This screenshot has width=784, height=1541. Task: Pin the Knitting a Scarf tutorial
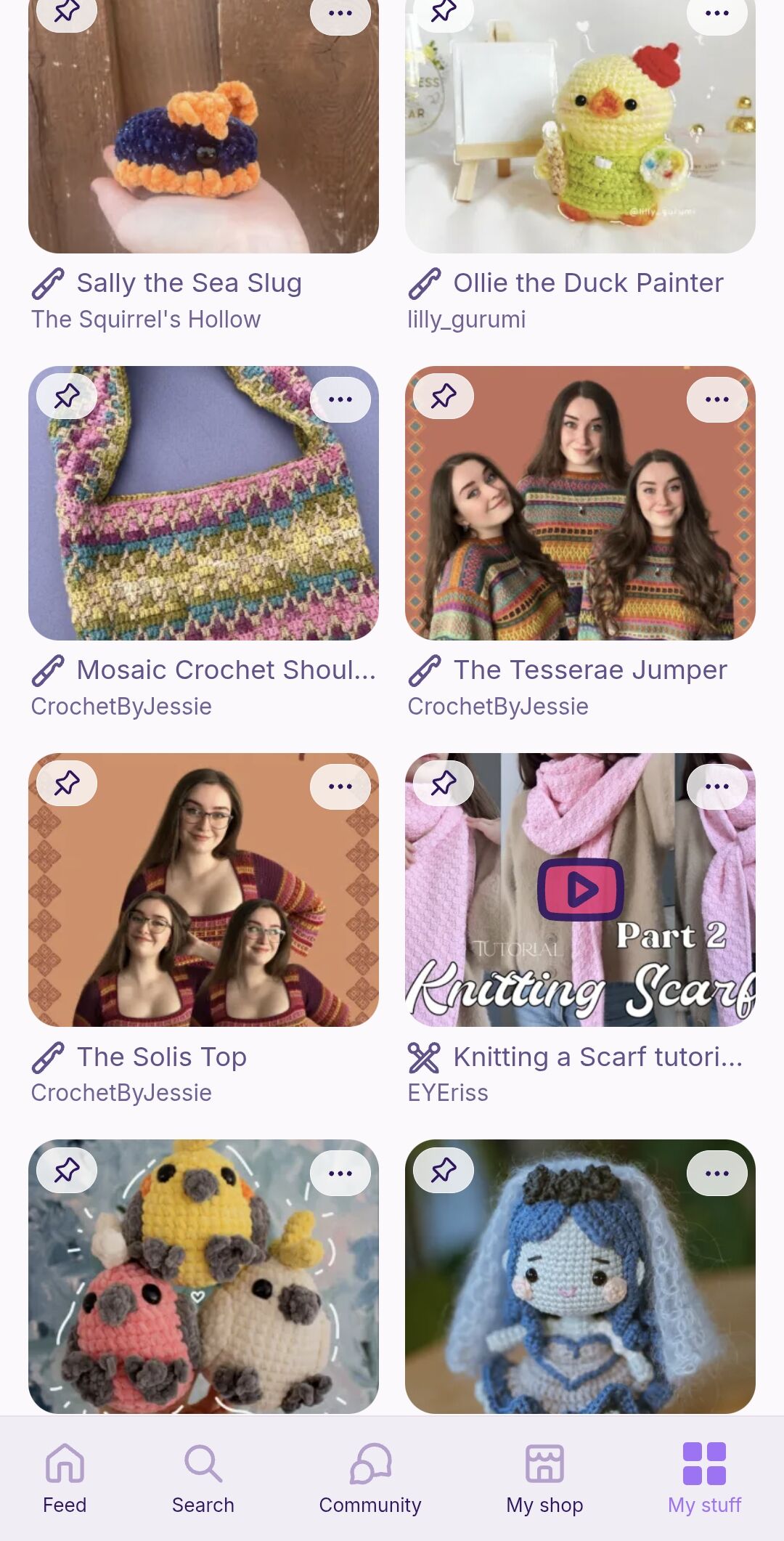click(x=444, y=784)
